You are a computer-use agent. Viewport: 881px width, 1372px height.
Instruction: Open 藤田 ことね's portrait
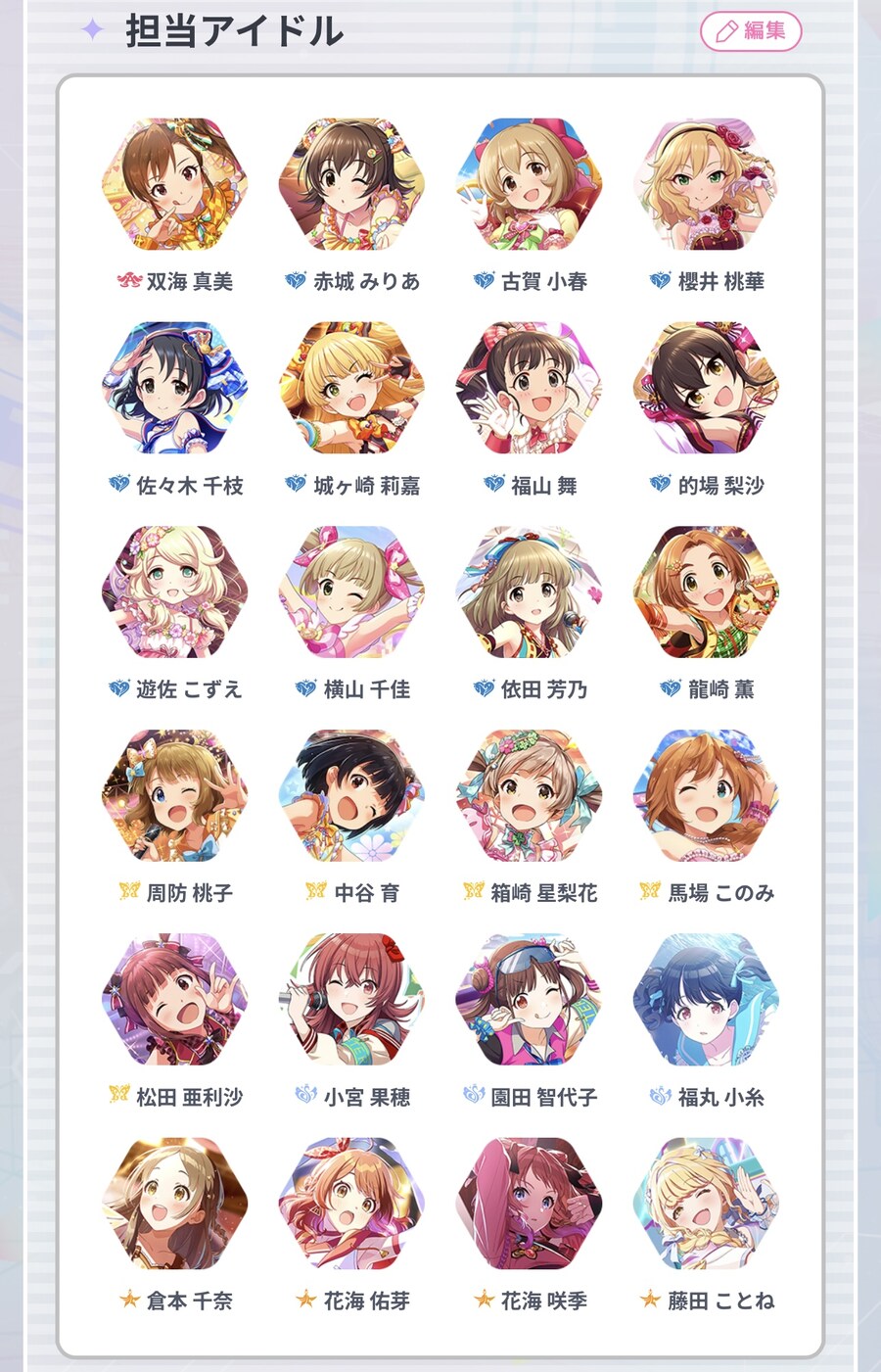pos(706,1204)
